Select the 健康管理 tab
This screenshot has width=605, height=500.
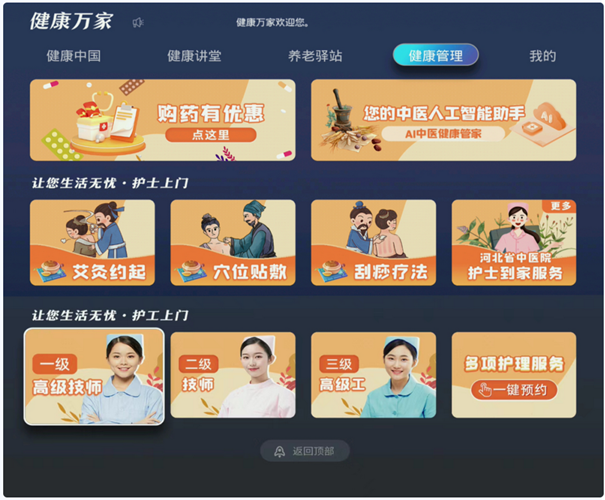(435, 56)
